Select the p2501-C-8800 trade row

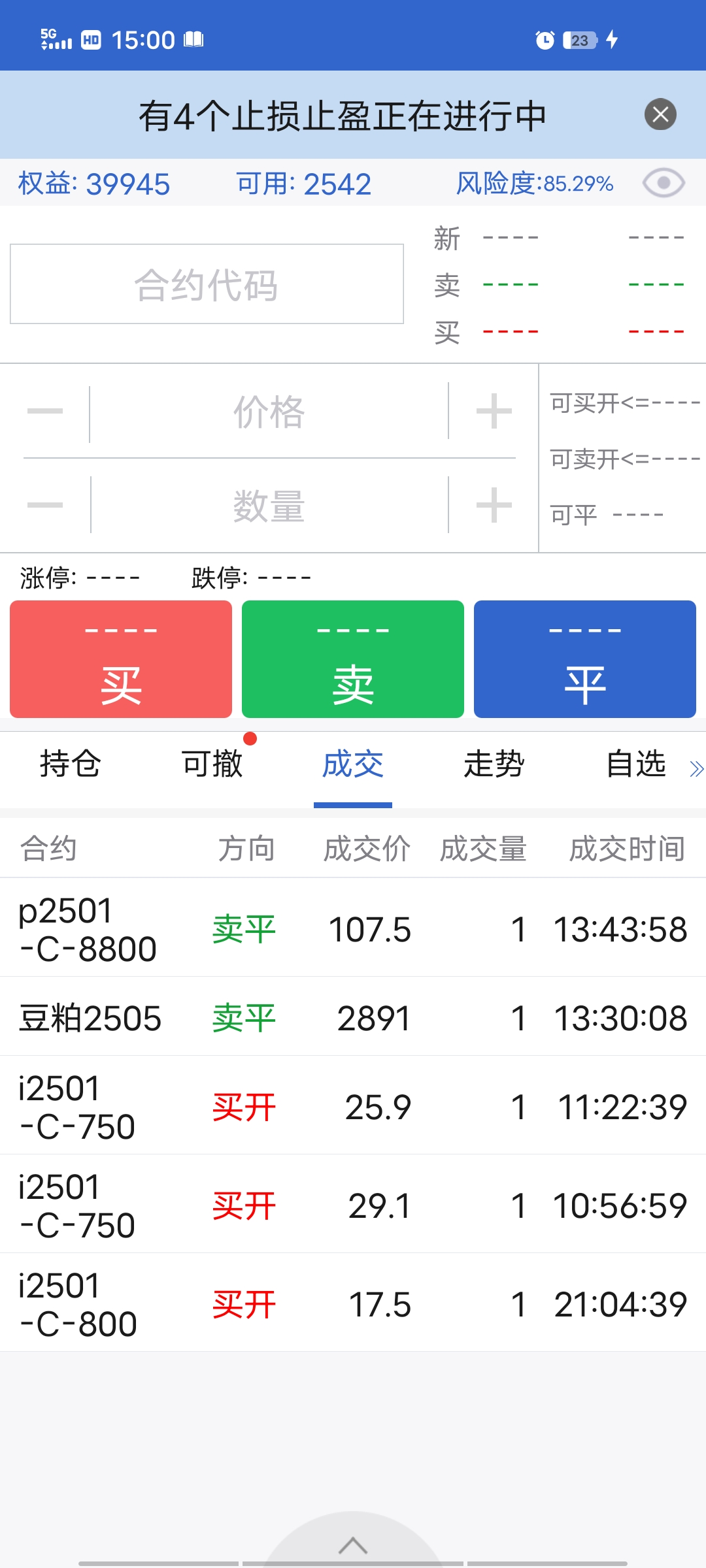click(x=353, y=929)
